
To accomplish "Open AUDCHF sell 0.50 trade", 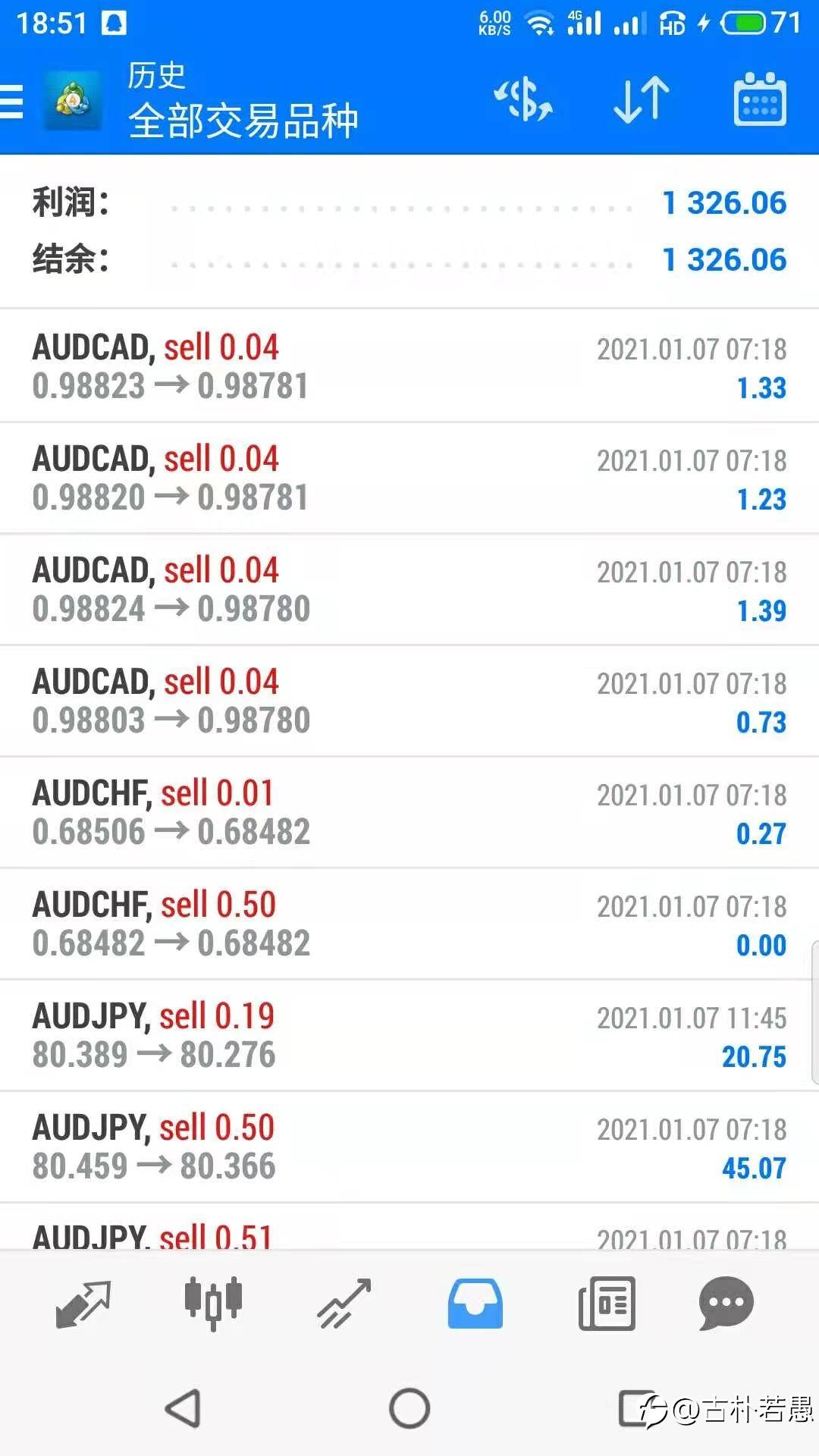I will point(409,924).
